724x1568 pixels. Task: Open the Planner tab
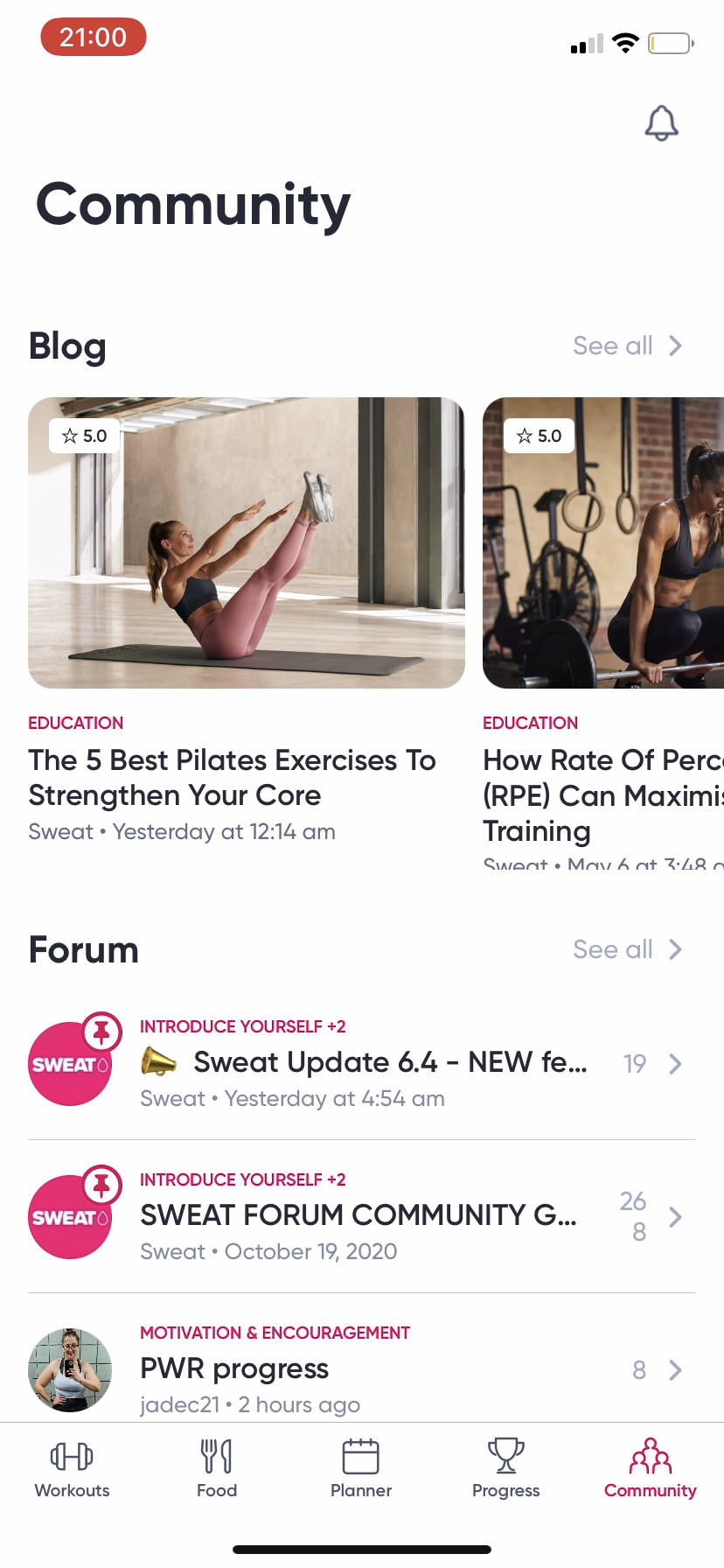(361, 1469)
